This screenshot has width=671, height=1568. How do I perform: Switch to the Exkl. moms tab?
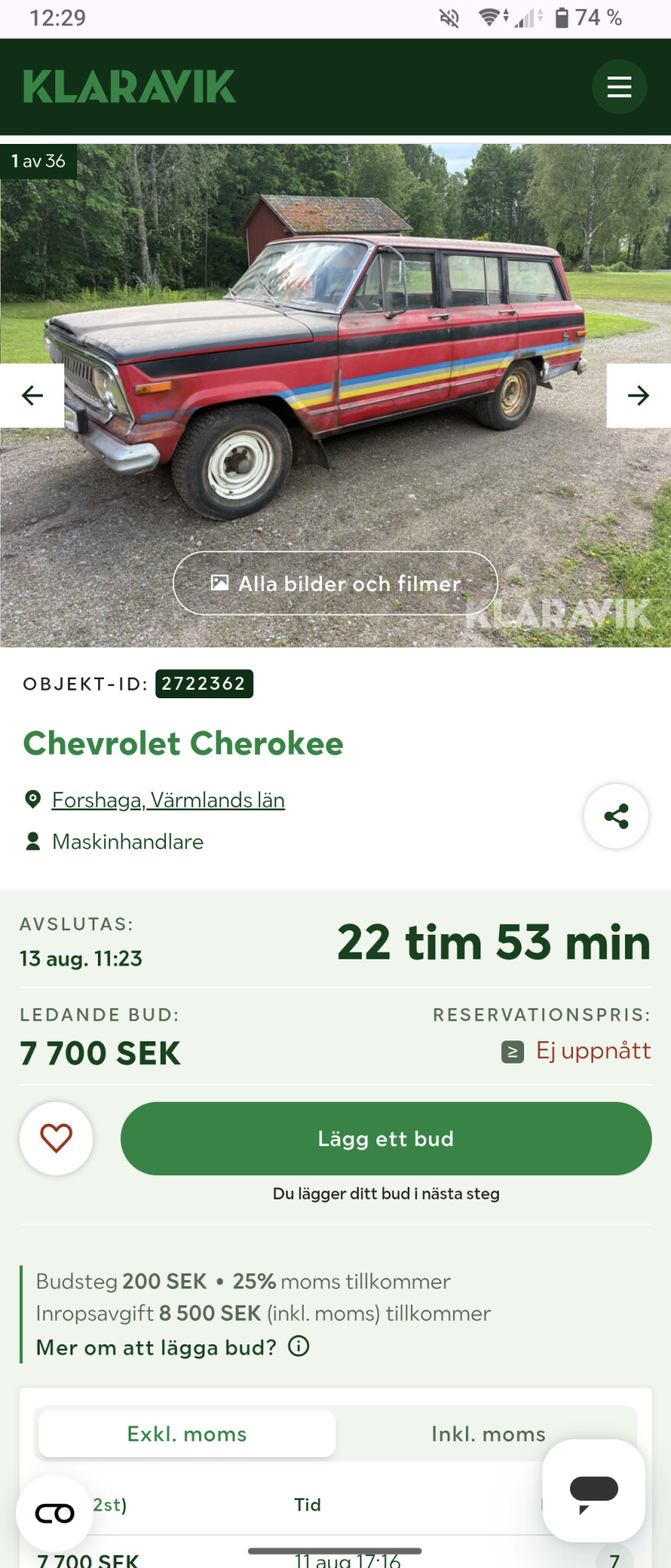coord(187,1433)
